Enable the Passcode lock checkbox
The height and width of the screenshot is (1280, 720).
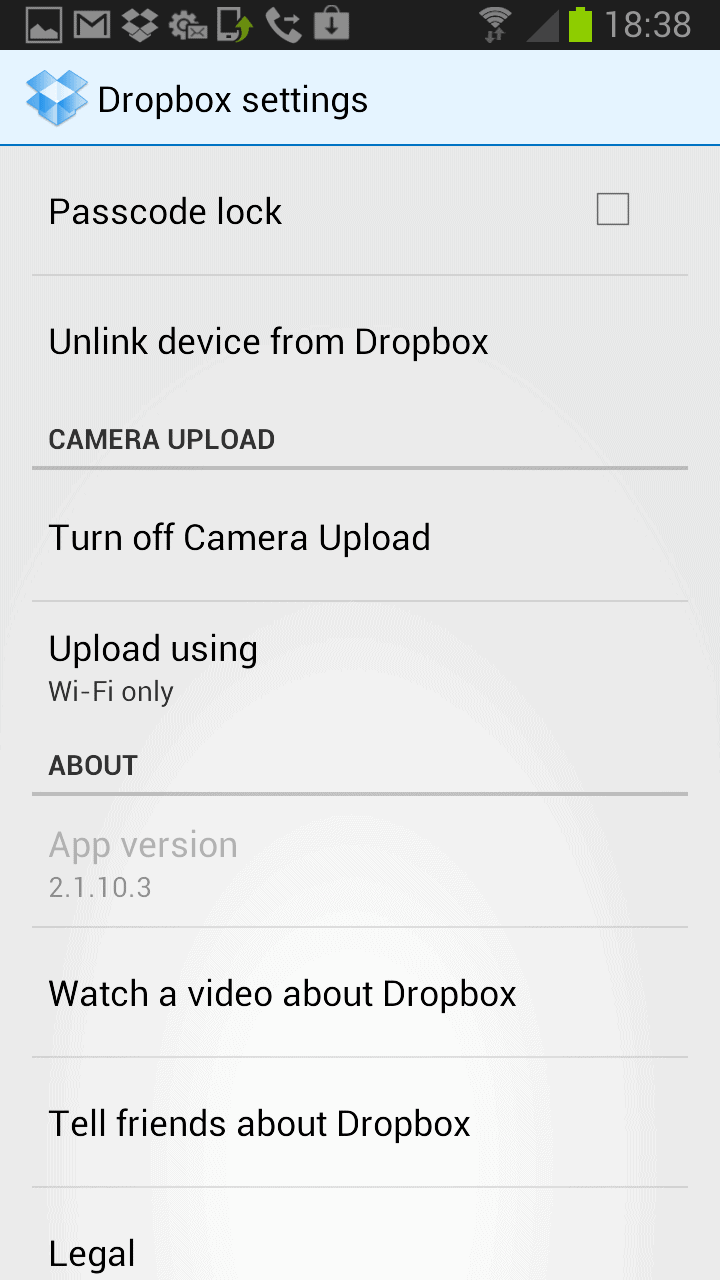click(612, 210)
